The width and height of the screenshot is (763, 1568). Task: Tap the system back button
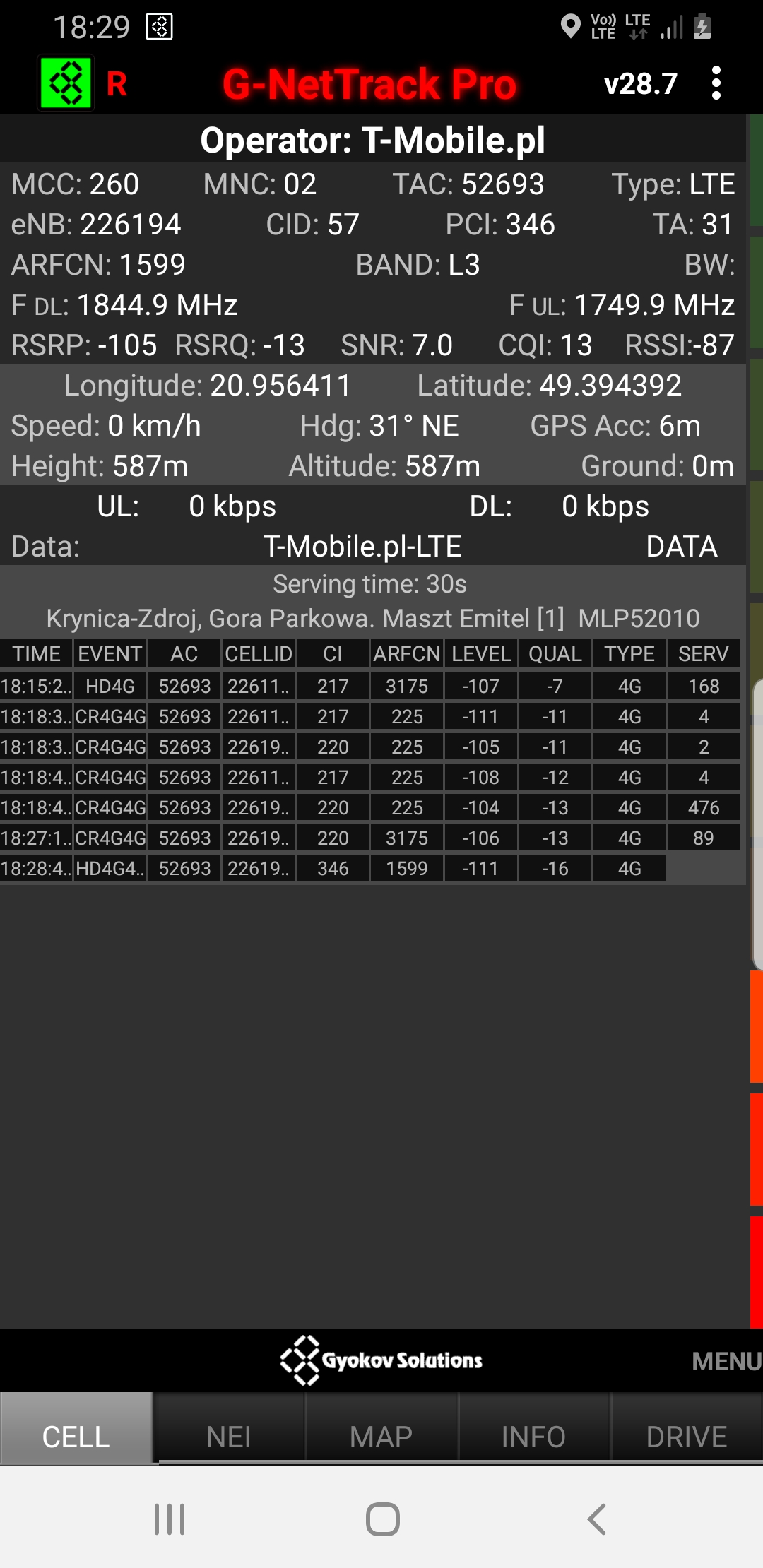coord(597,1519)
